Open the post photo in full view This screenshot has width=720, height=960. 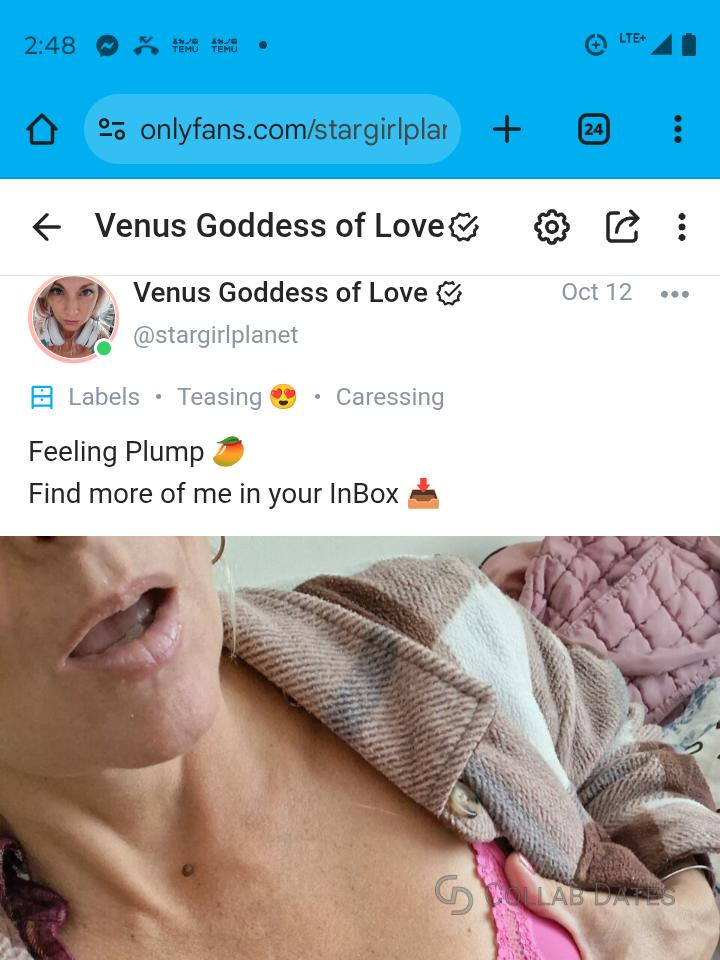[x=360, y=748]
